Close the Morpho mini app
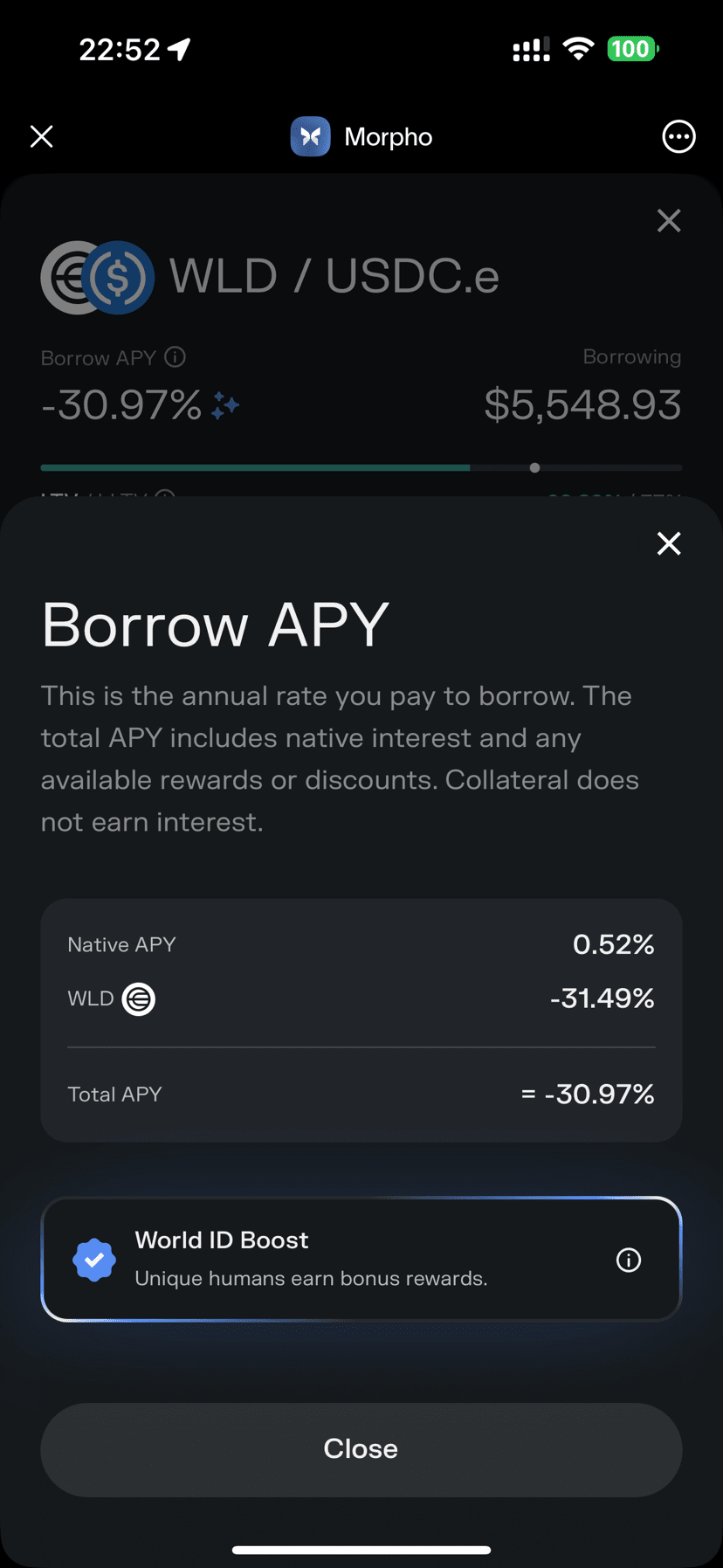Viewport: 723px width, 1568px height. [x=42, y=136]
